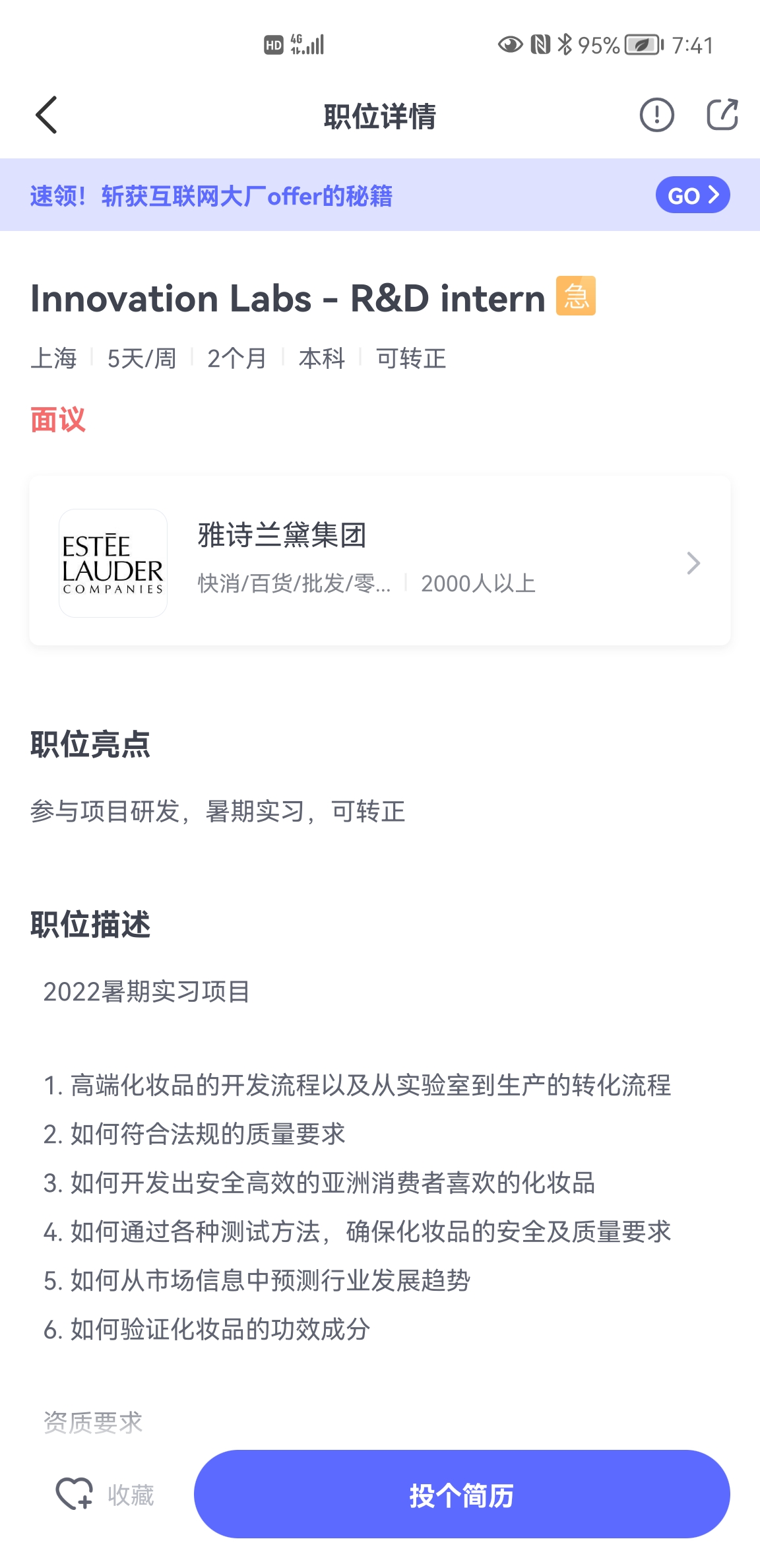Viewport: 760px width, 1568px height.
Task: Tap the back arrow to return
Action: pyautogui.click(x=46, y=115)
